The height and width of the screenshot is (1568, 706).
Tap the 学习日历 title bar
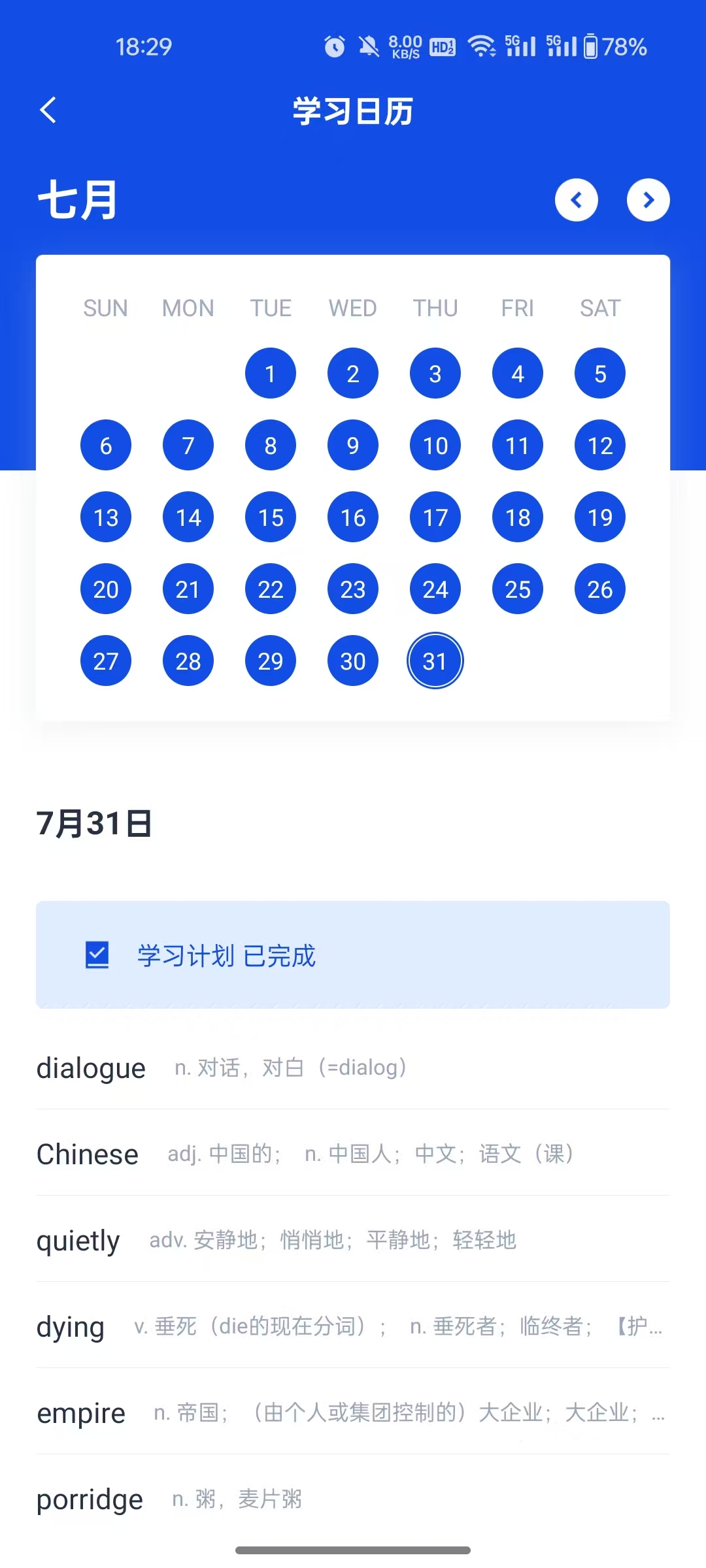353,110
